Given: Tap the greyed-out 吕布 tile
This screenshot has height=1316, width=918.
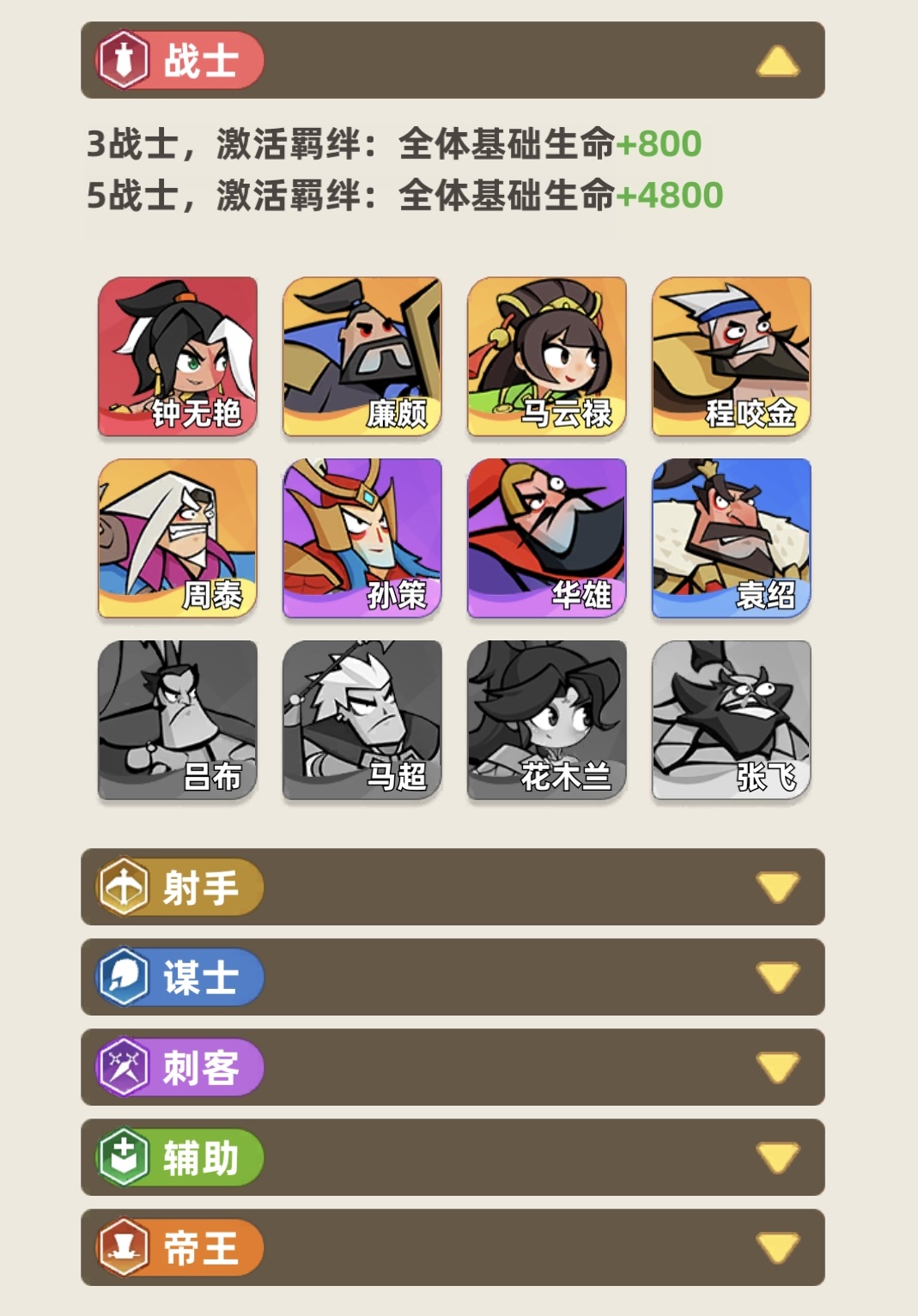Looking at the screenshot, I should click(178, 720).
